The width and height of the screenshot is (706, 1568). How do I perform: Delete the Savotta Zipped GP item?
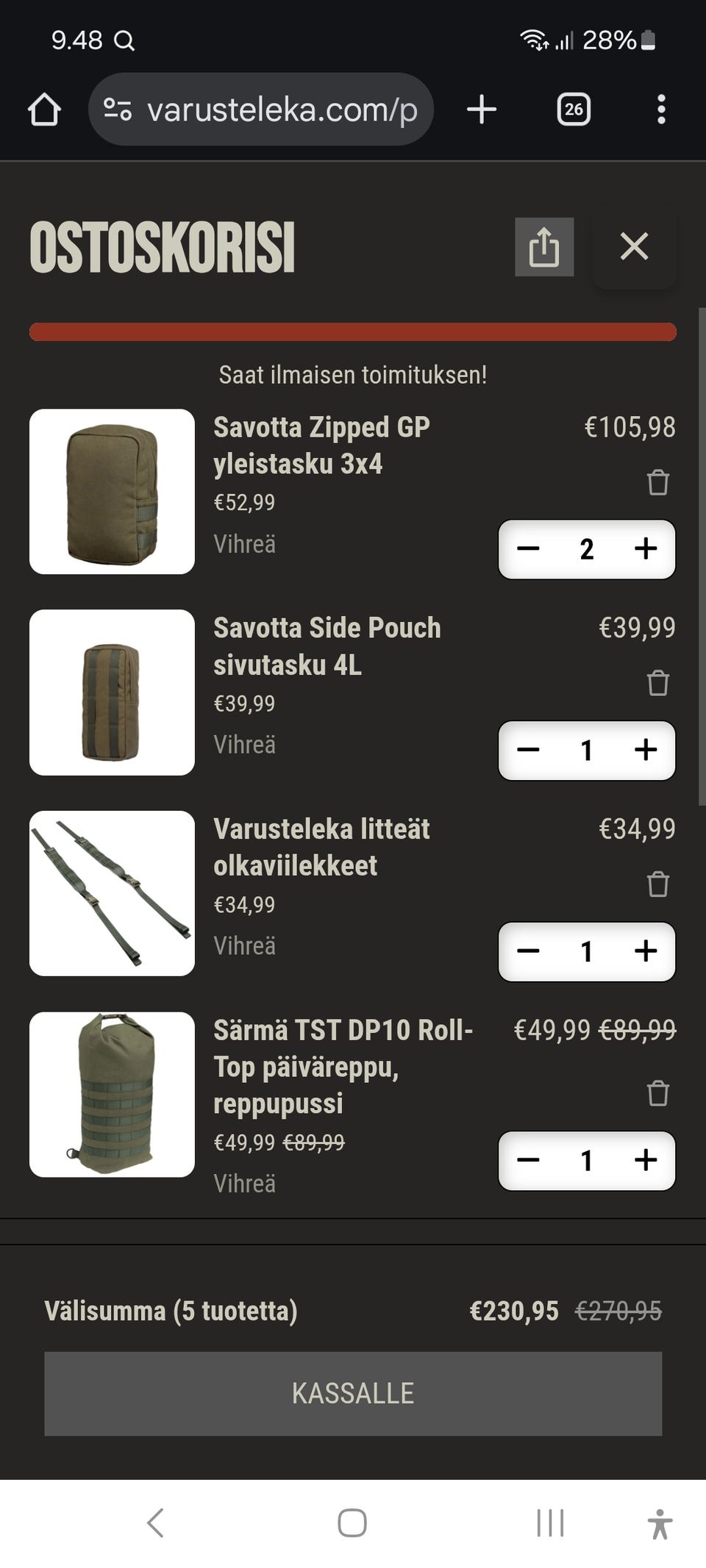[657, 483]
